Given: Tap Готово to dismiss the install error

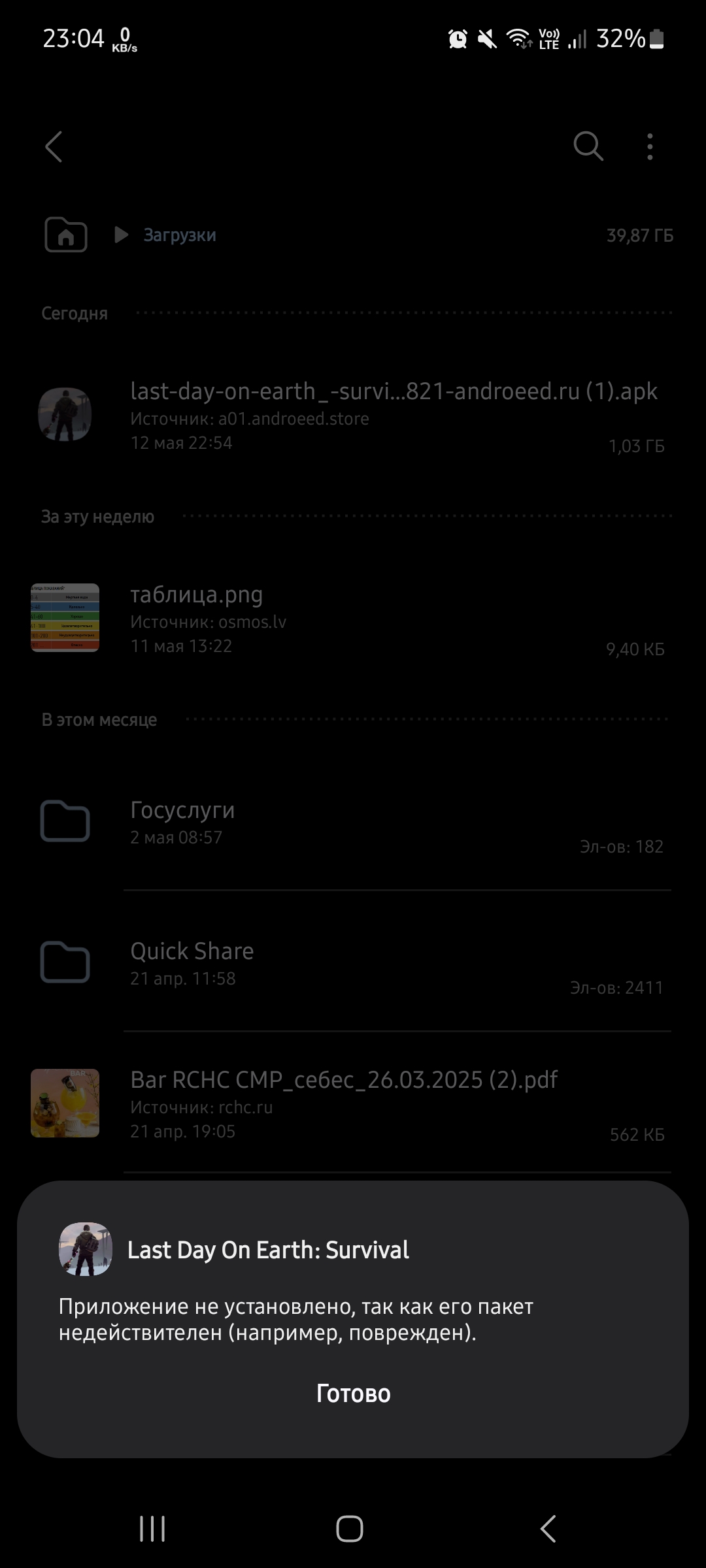Looking at the screenshot, I should pos(353,1394).
